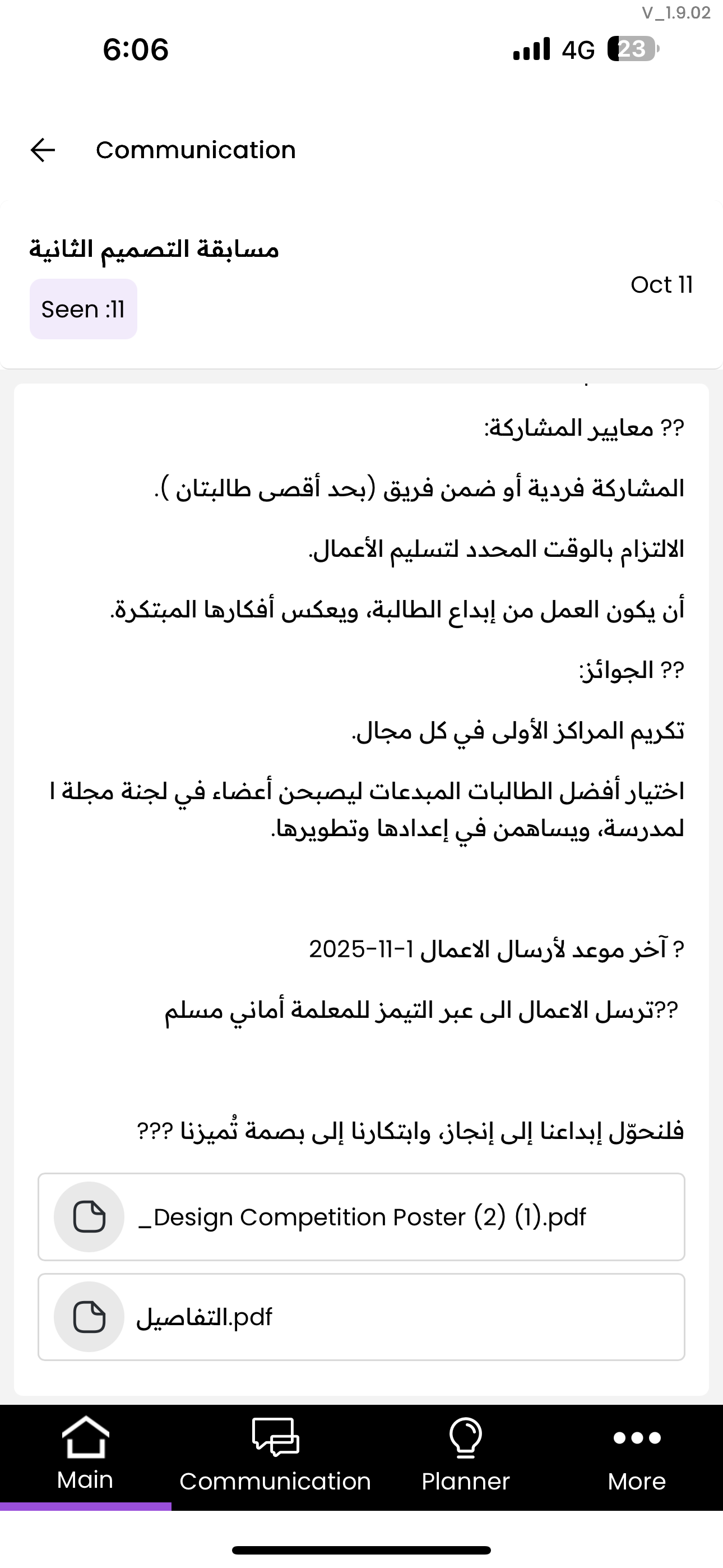
Task: Open the التفاصيل.pdf attachment
Action: coord(361,1317)
